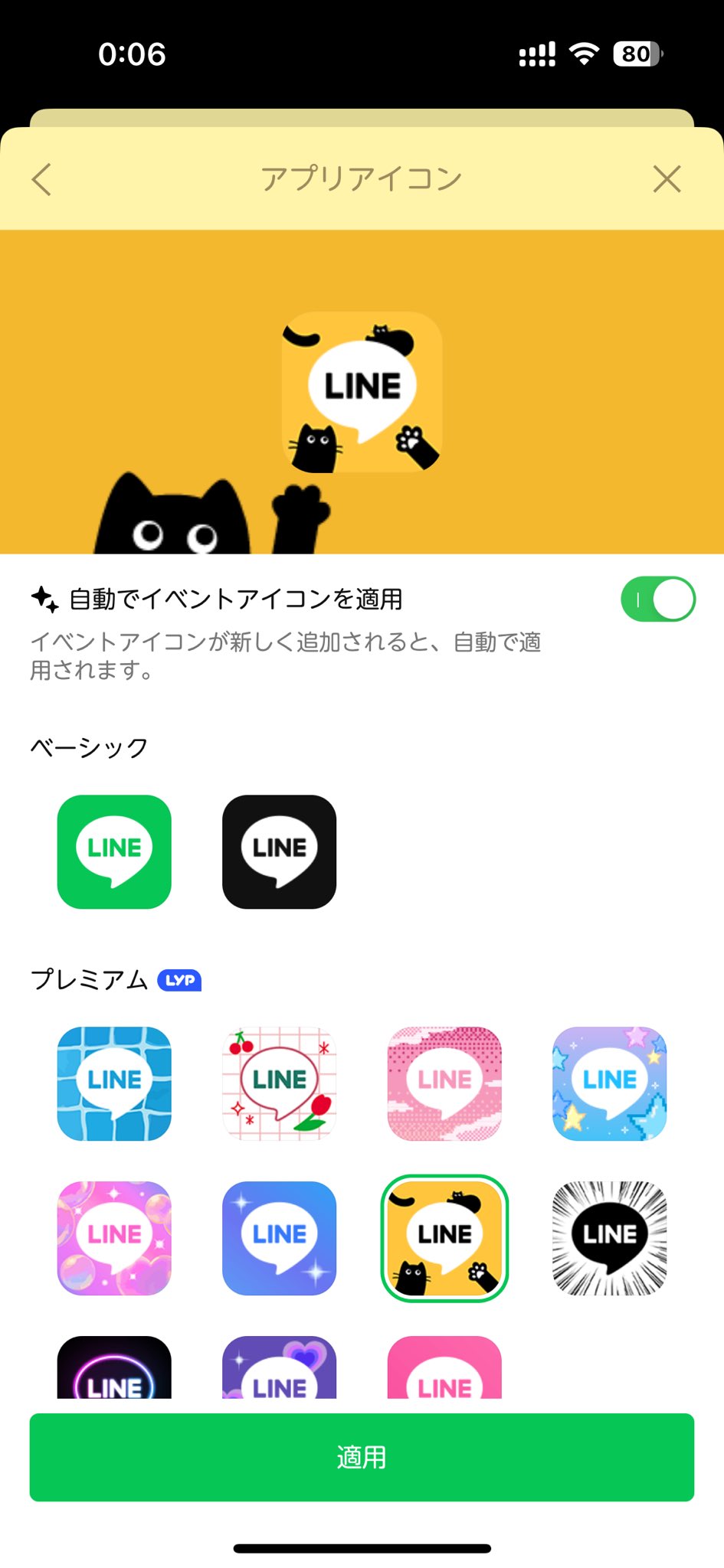This screenshot has height=1568, width=724.
Task: Choose the pastel stars LINE icon
Action: [x=608, y=1083]
